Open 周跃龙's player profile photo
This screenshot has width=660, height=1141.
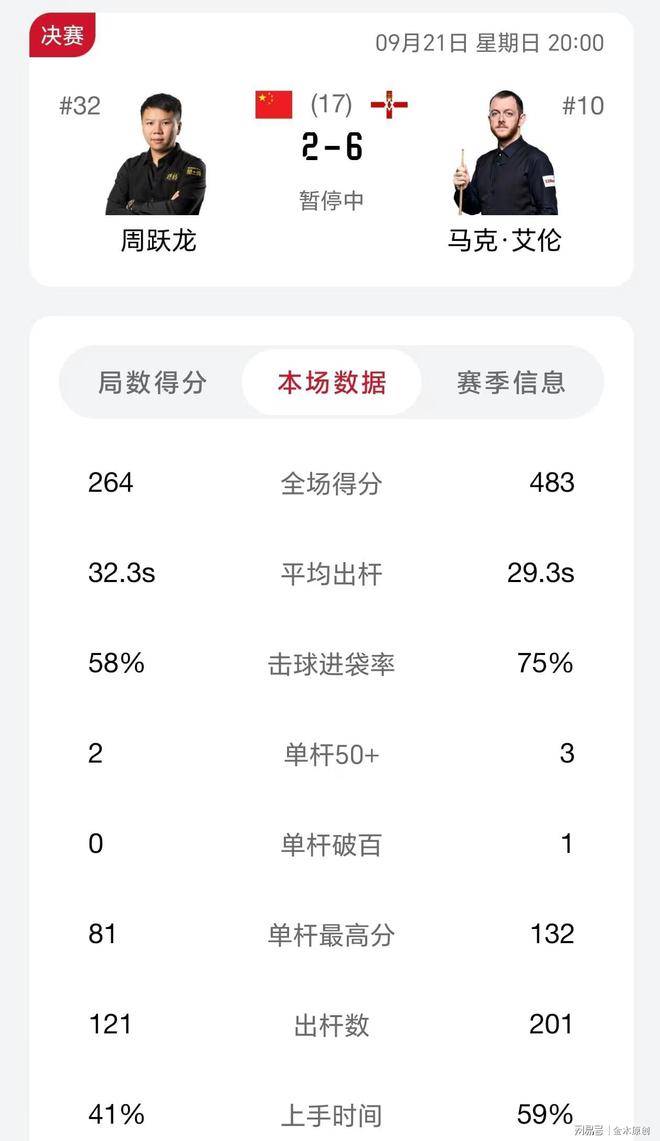(x=156, y=155)
